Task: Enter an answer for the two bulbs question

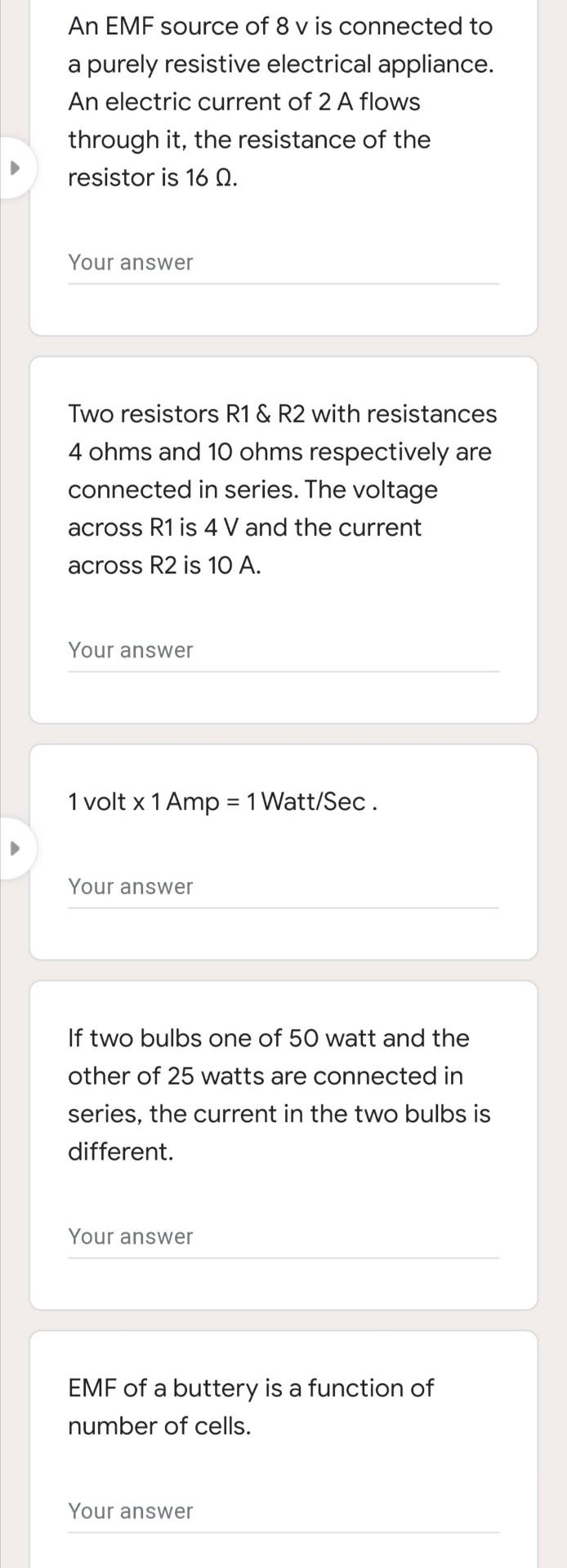Action: (x=283, y=1237)
